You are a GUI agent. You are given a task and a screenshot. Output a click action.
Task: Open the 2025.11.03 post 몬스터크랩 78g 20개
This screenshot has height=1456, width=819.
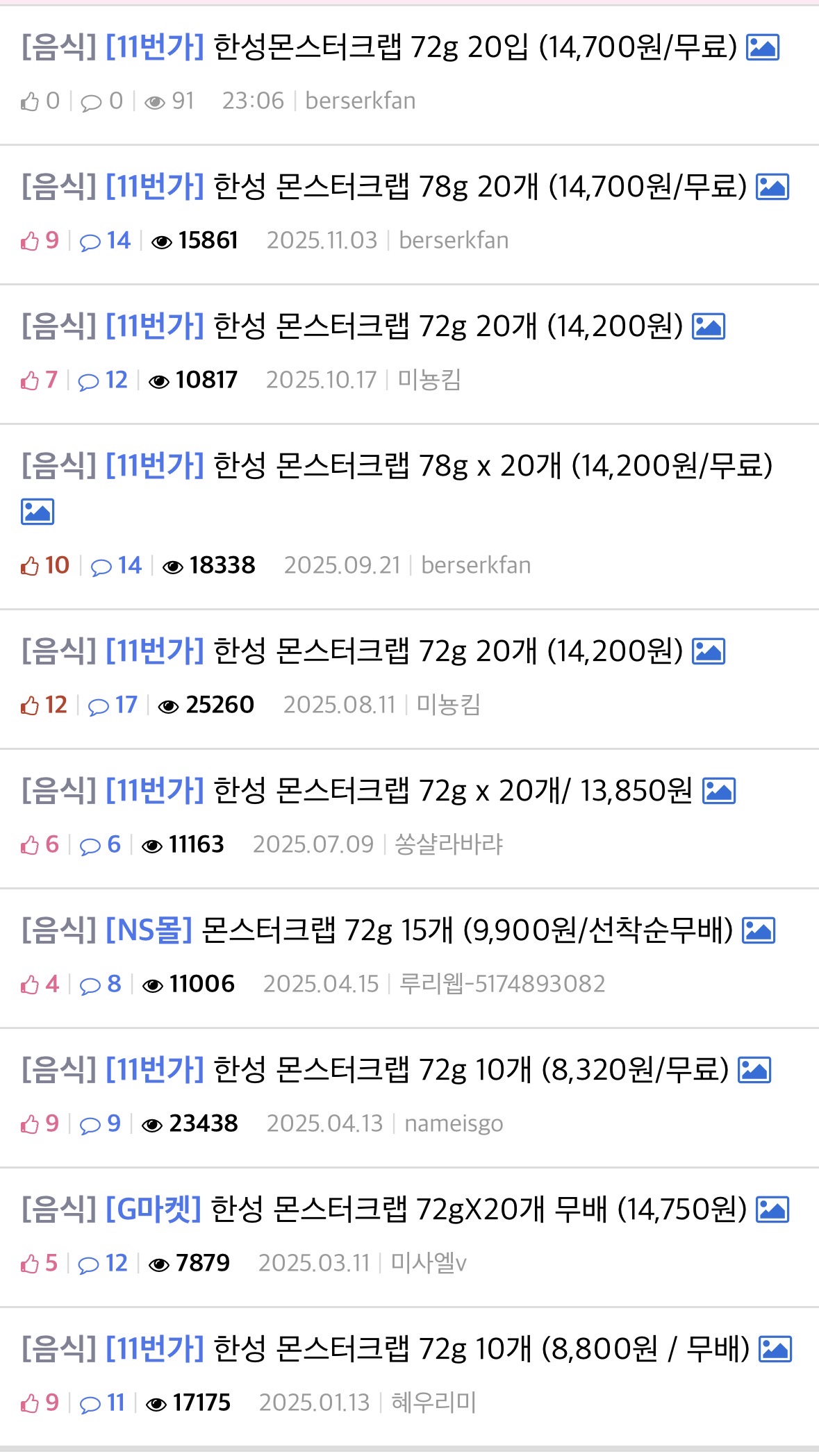[479, 187]
